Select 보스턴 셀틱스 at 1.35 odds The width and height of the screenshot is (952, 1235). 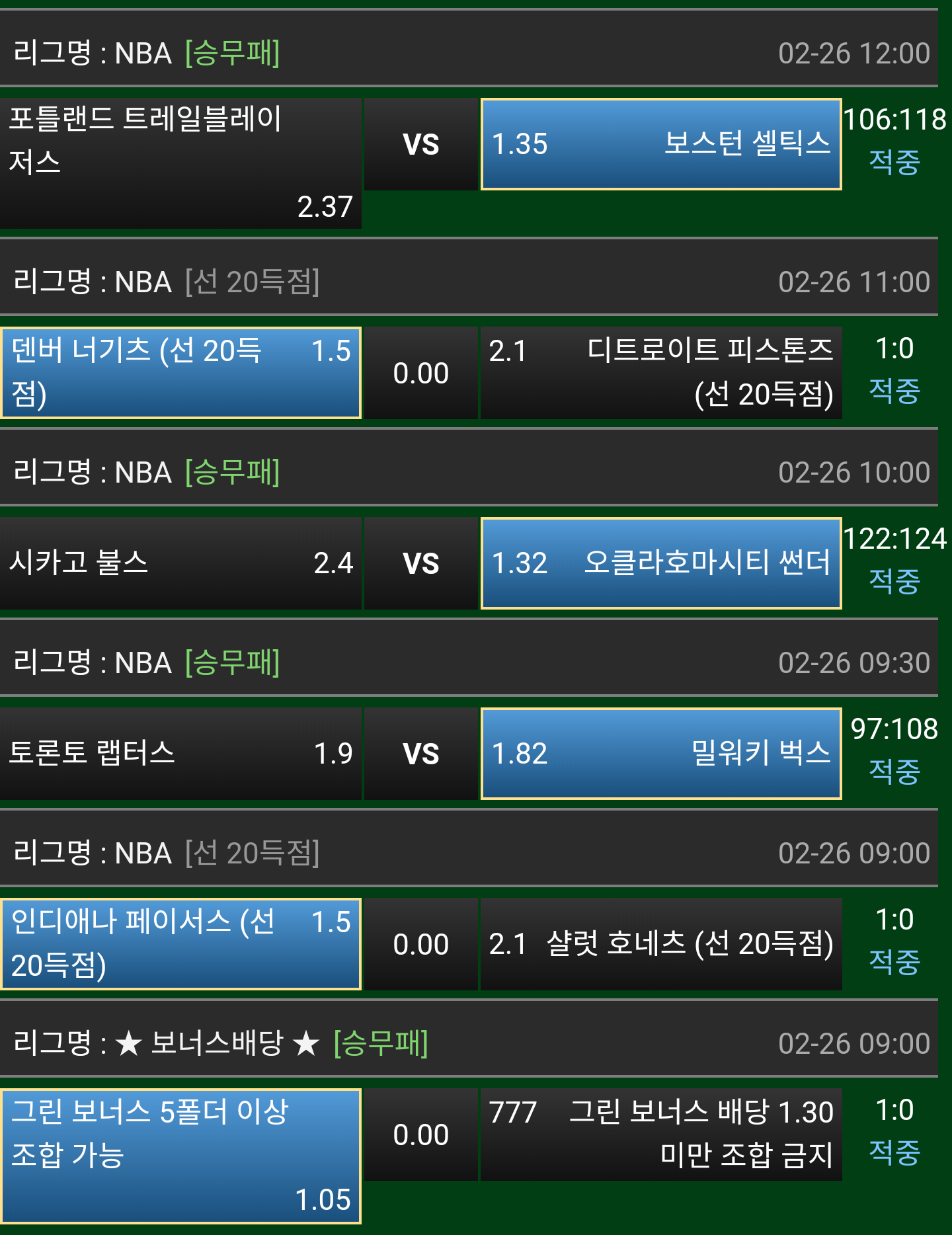(660, 144)
